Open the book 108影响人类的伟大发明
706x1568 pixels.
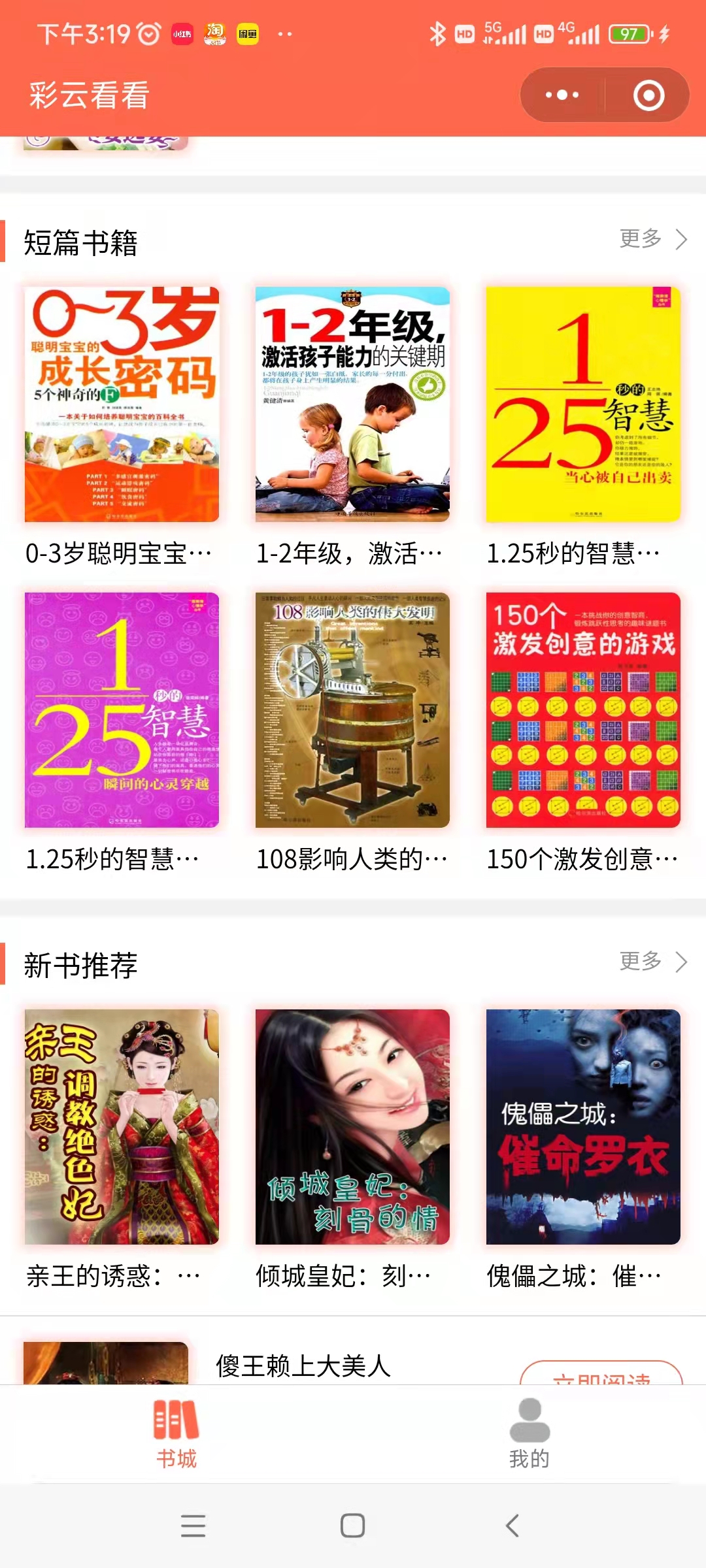coord(352,710)
